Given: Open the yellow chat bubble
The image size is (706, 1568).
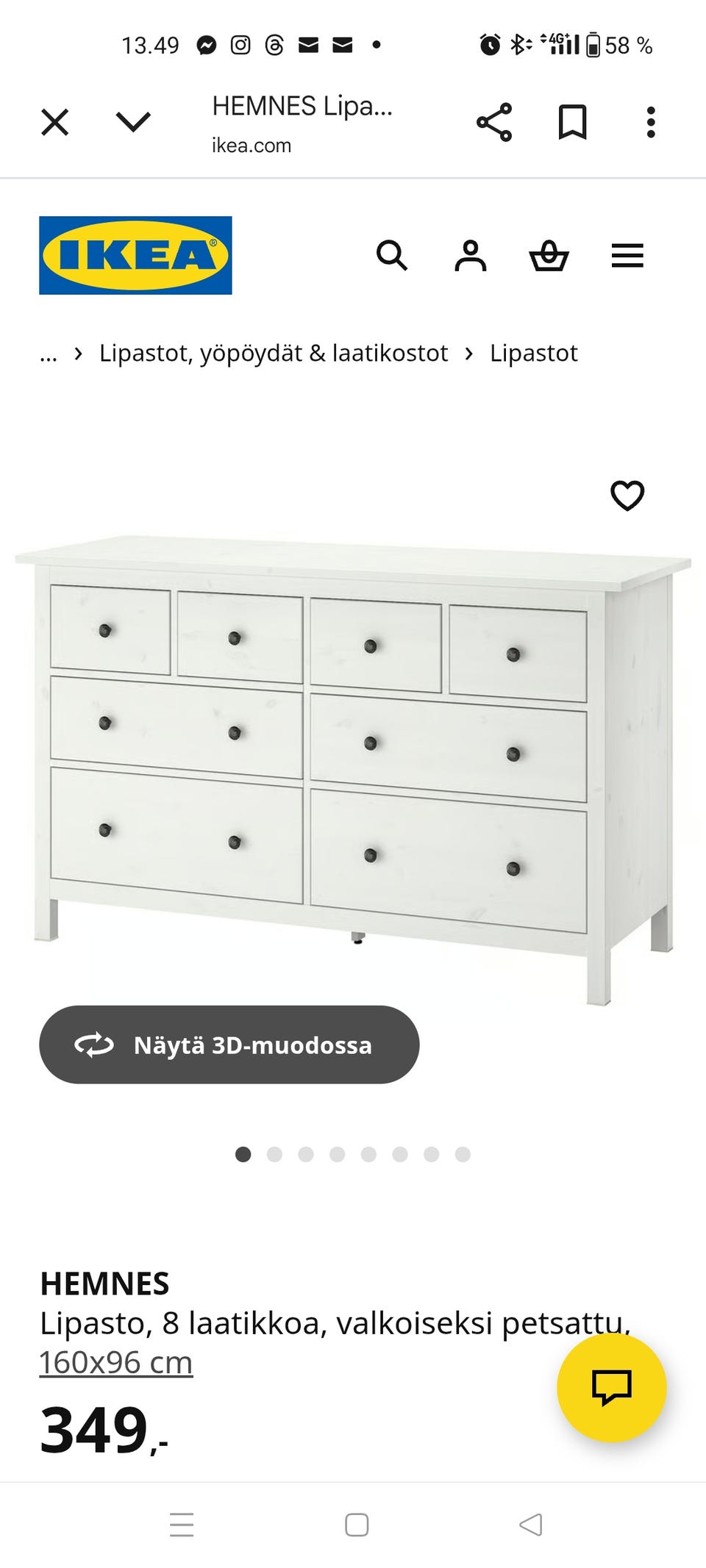Looking at the screenshot, I should (615, 1388).
